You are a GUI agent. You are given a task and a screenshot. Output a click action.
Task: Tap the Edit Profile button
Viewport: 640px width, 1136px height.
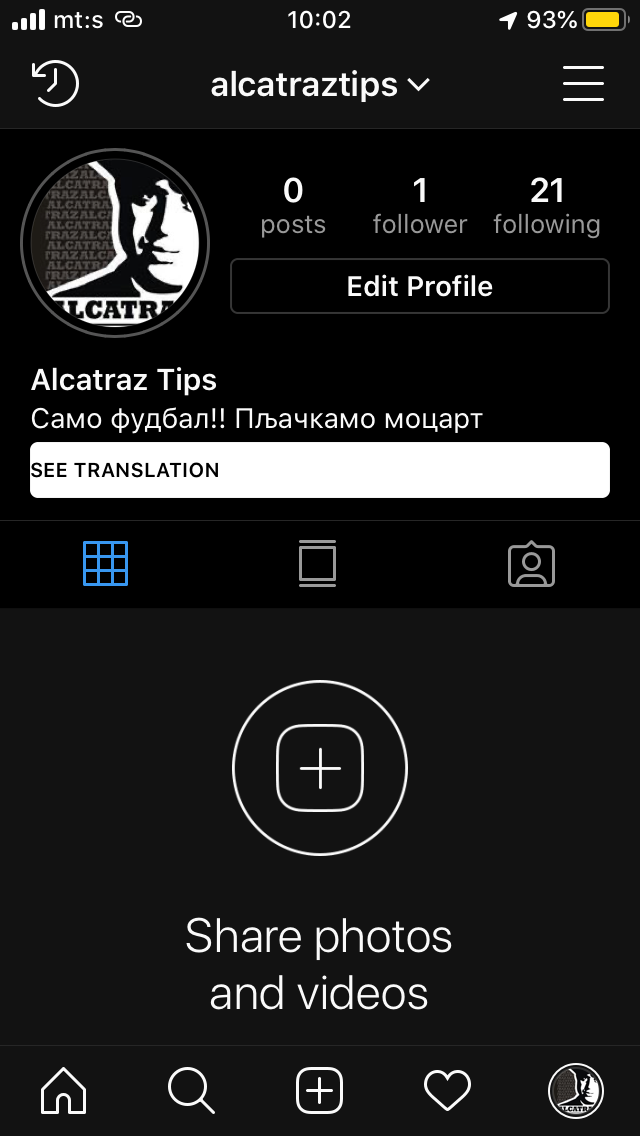click(x=419, y=287)
